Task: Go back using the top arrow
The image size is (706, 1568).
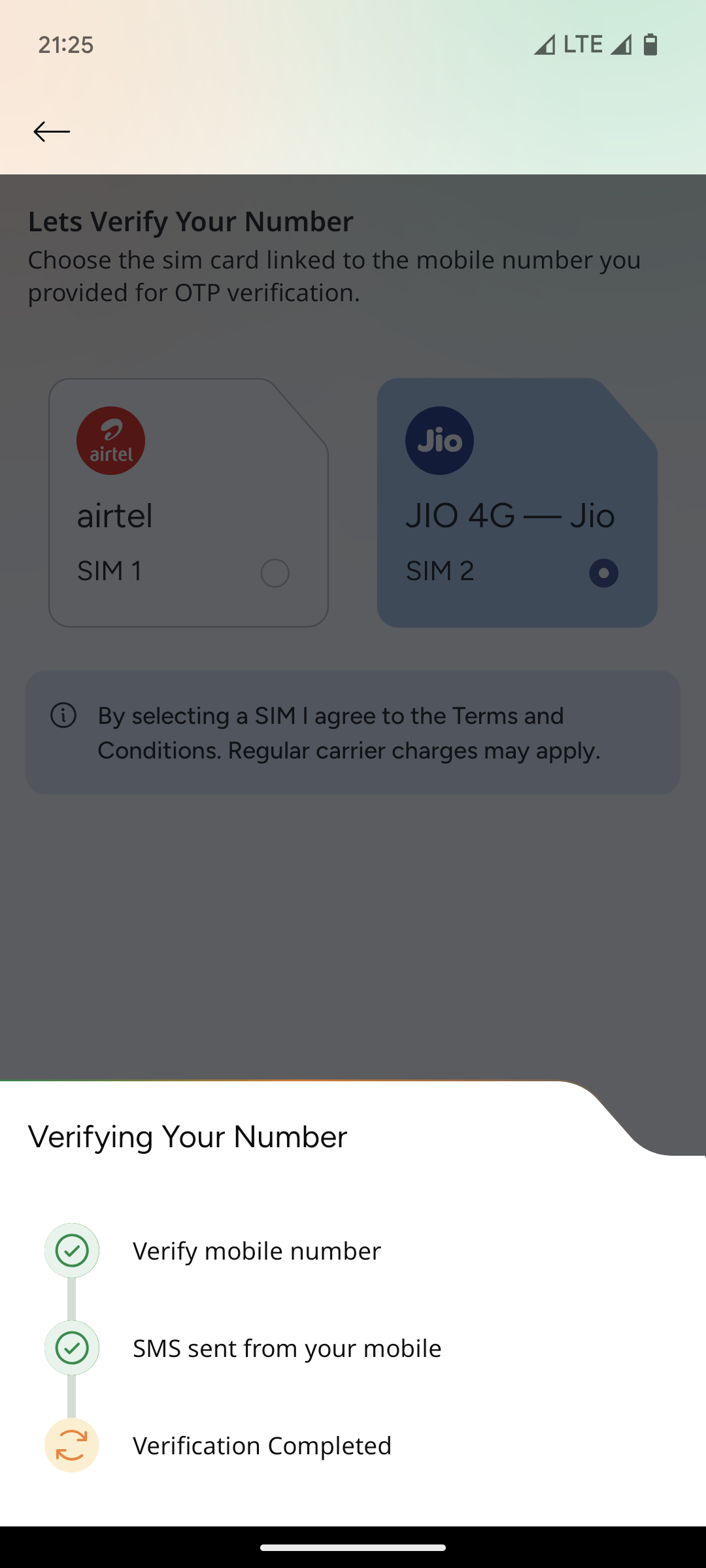Action: (52, 131)
